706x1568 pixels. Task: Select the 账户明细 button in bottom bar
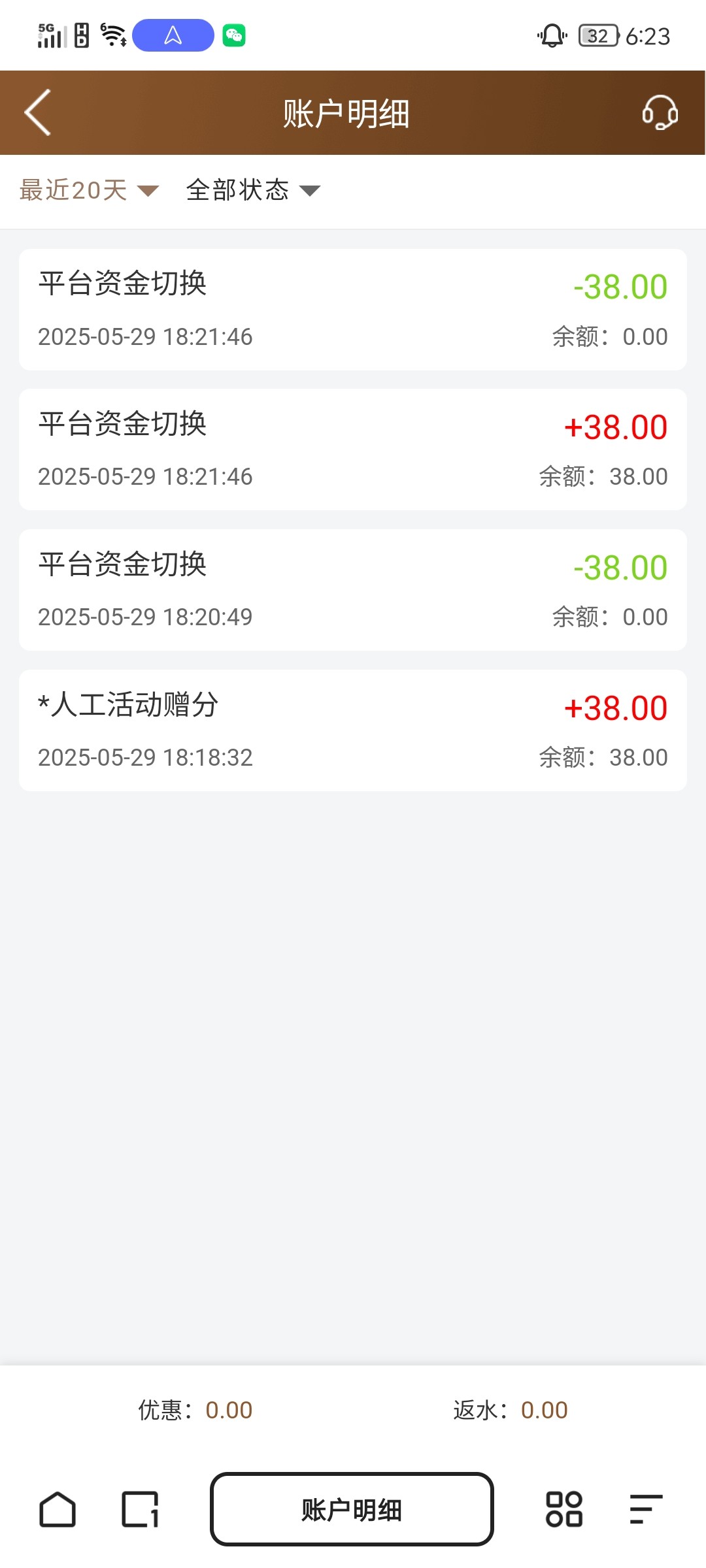(352, 1509)
